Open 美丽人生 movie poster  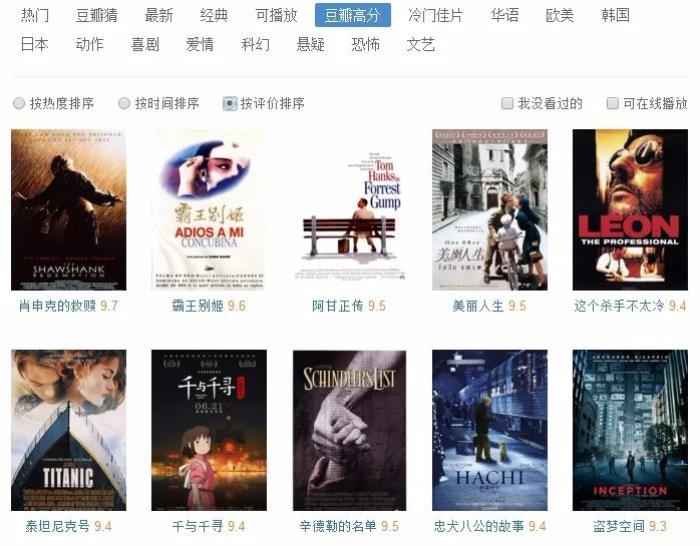point(489,210)
